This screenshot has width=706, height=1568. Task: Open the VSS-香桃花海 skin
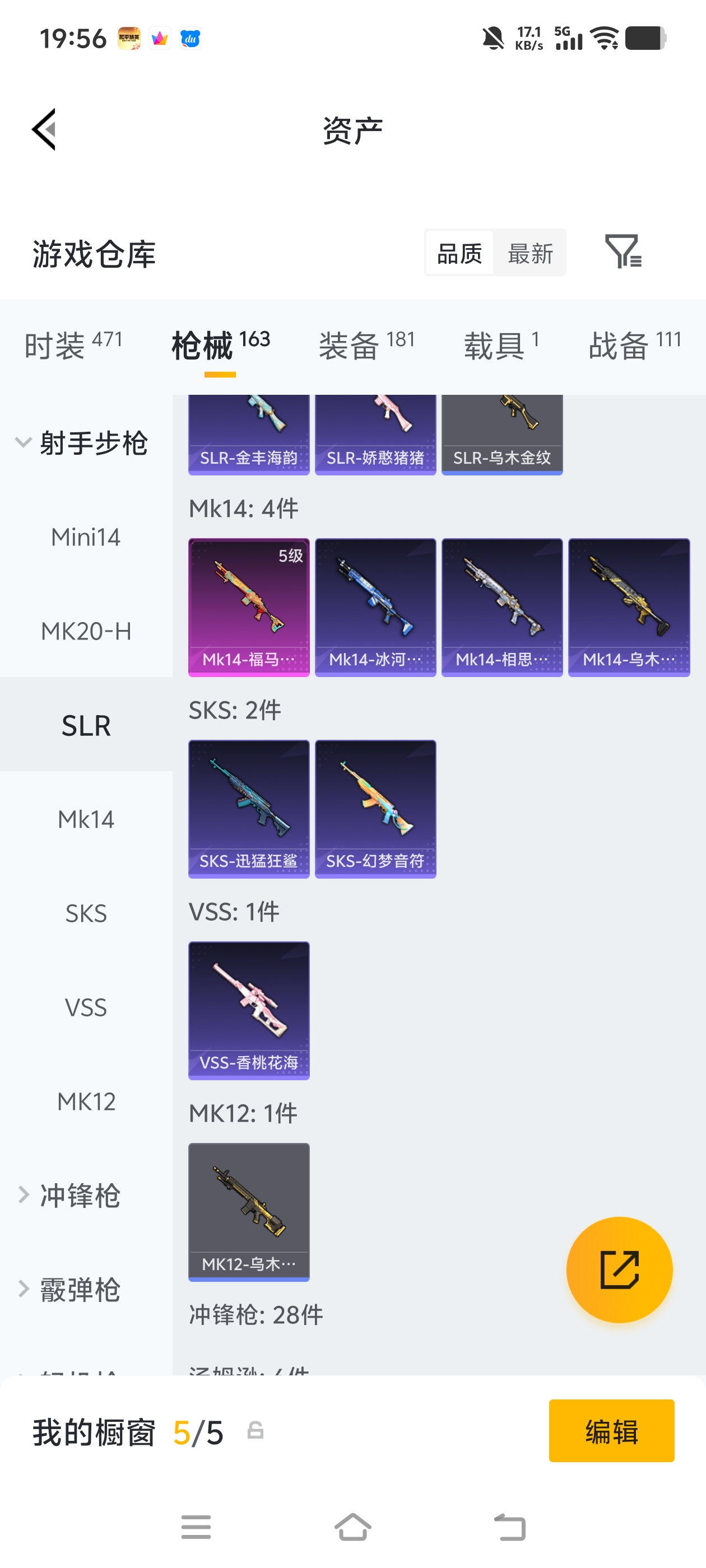[x=249, y=1010]
